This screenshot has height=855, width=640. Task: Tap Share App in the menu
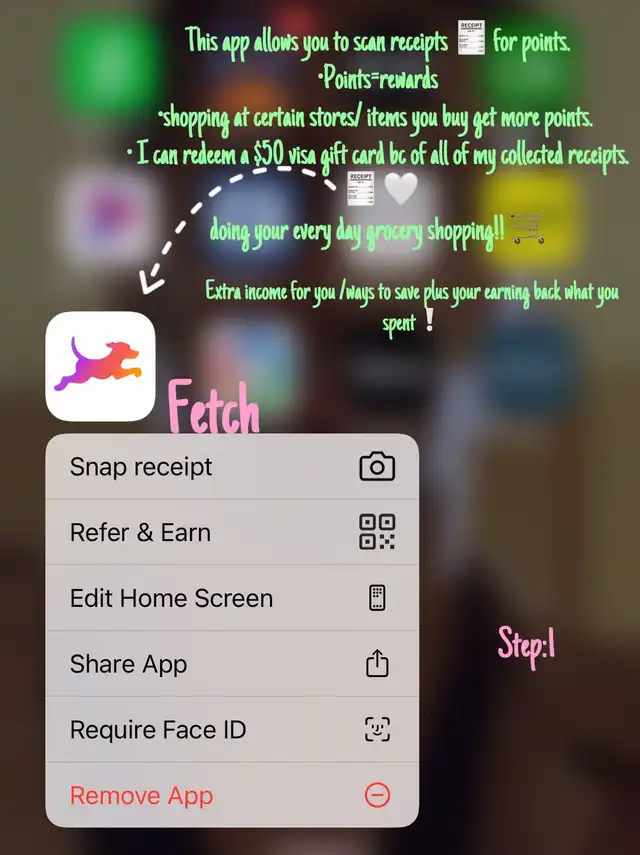coord(232,664)
